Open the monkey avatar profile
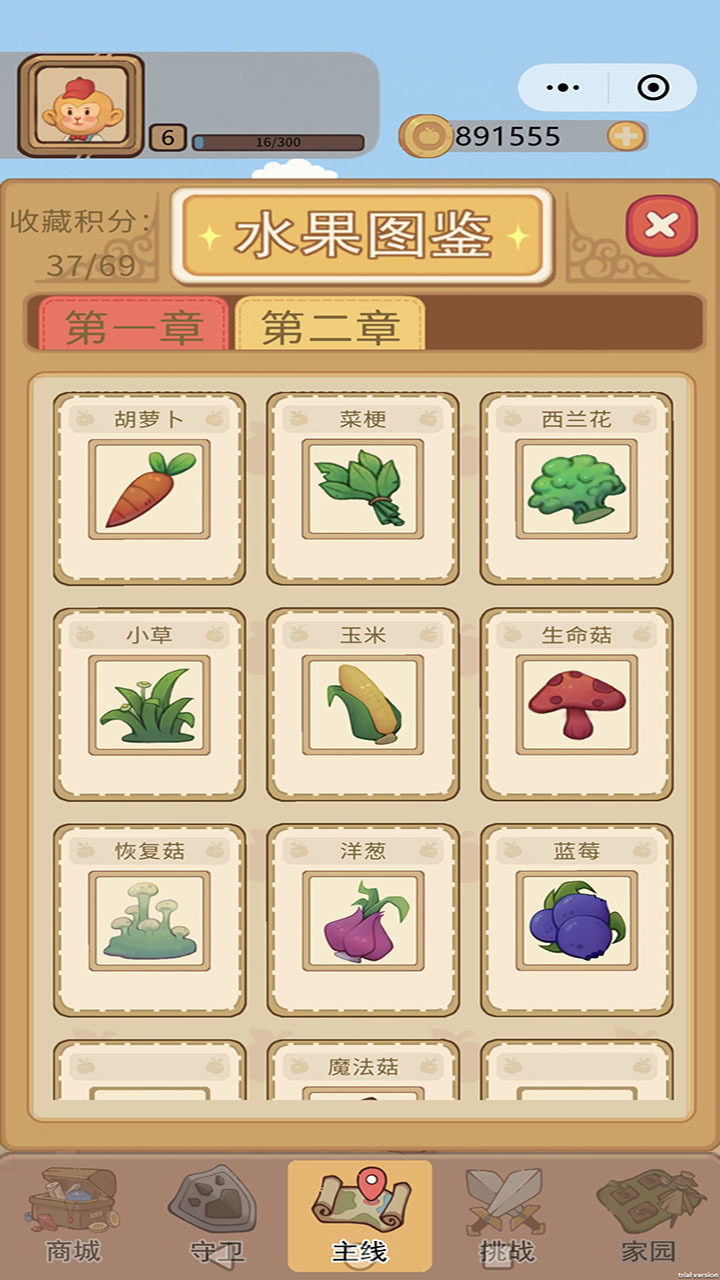720x1280 pixels. 81,106
